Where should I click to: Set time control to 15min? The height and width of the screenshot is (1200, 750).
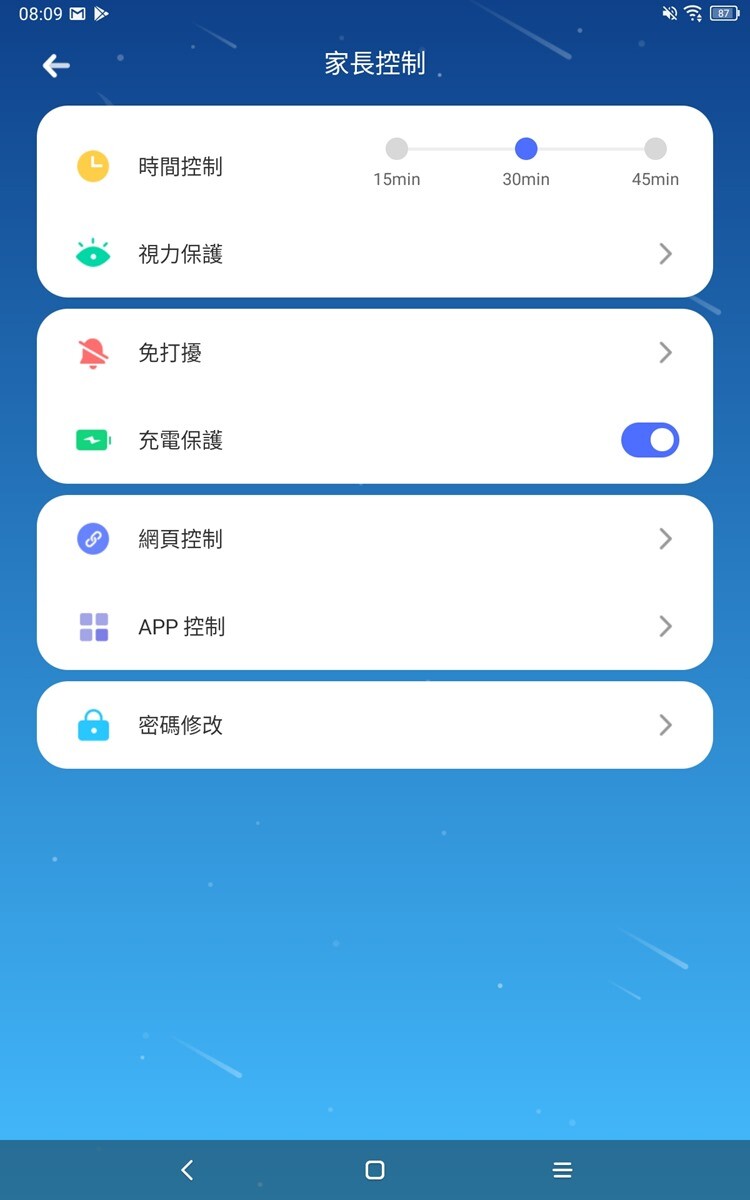(397, 150)
